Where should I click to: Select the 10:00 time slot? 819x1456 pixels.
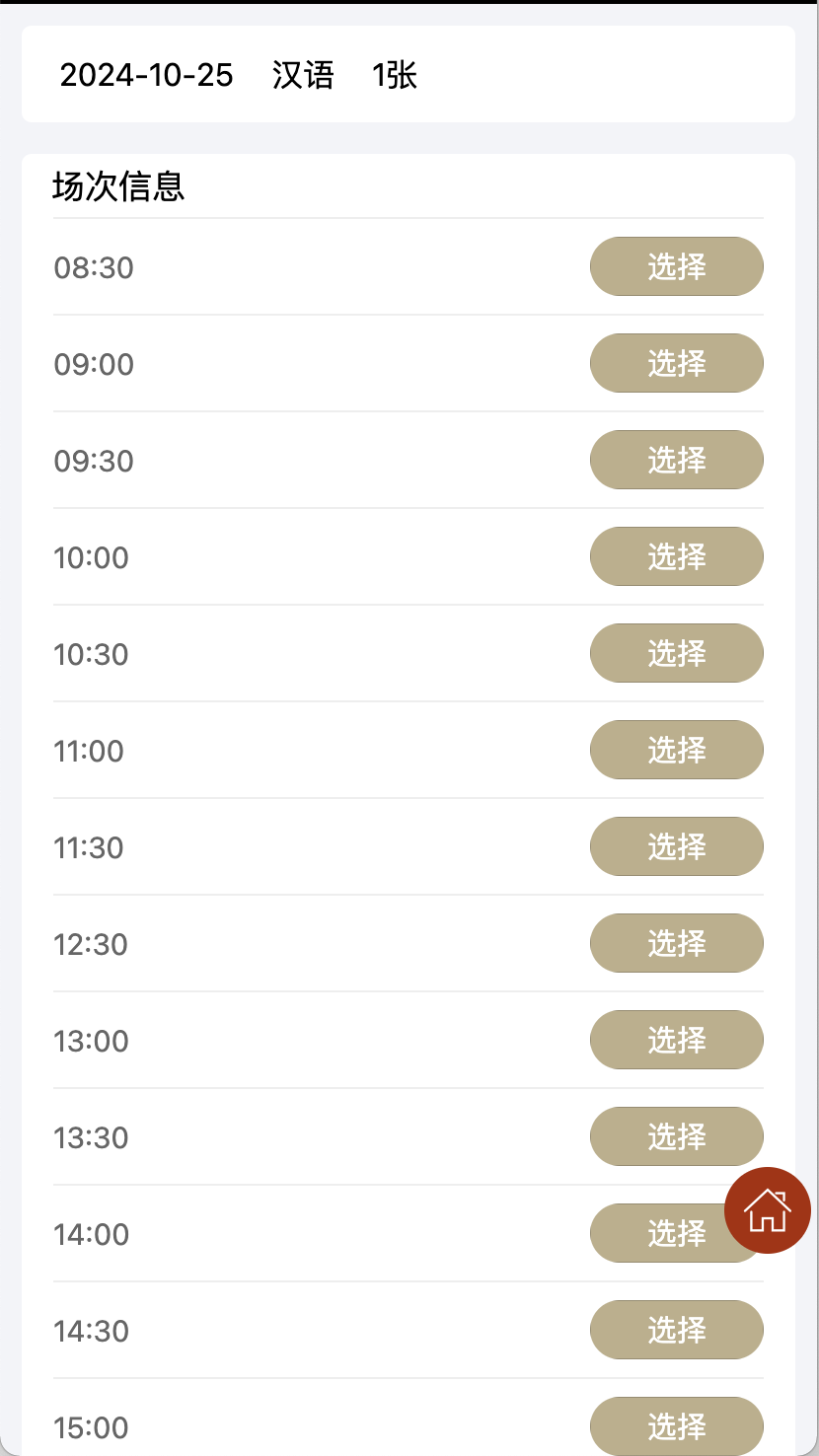pos(676,556)
